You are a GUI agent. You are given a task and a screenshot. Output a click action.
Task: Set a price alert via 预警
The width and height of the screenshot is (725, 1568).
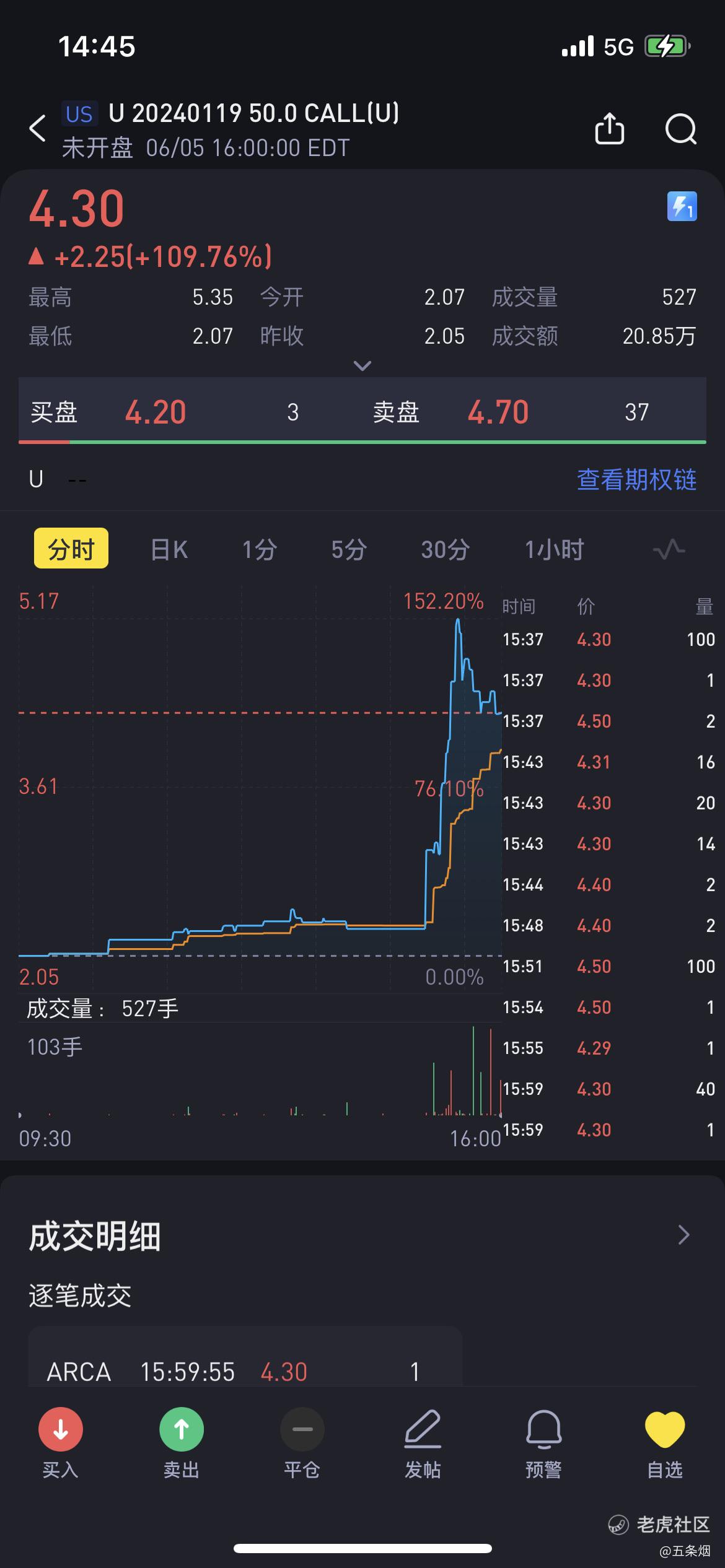[543, 1443]
